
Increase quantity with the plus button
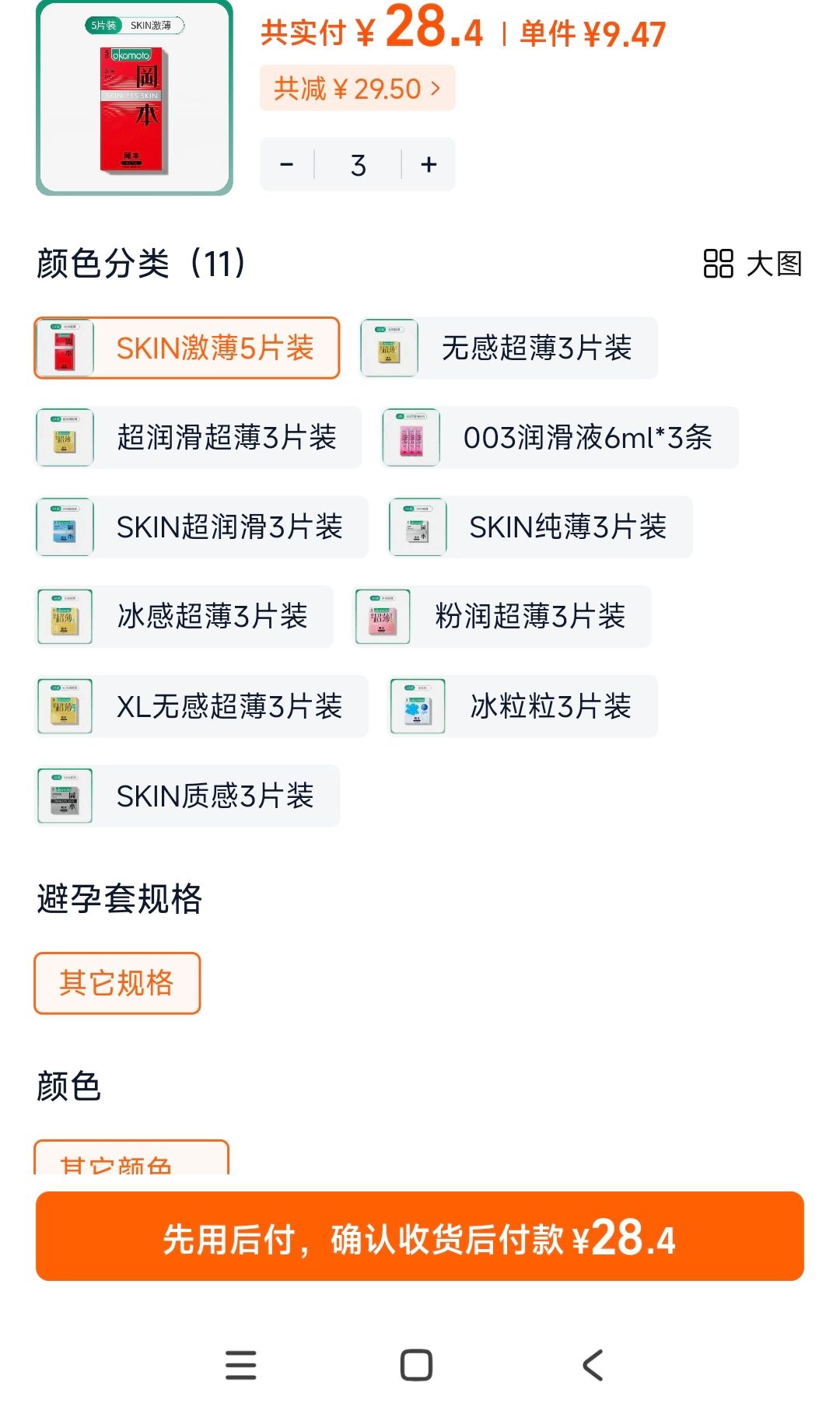coord(429,165)
